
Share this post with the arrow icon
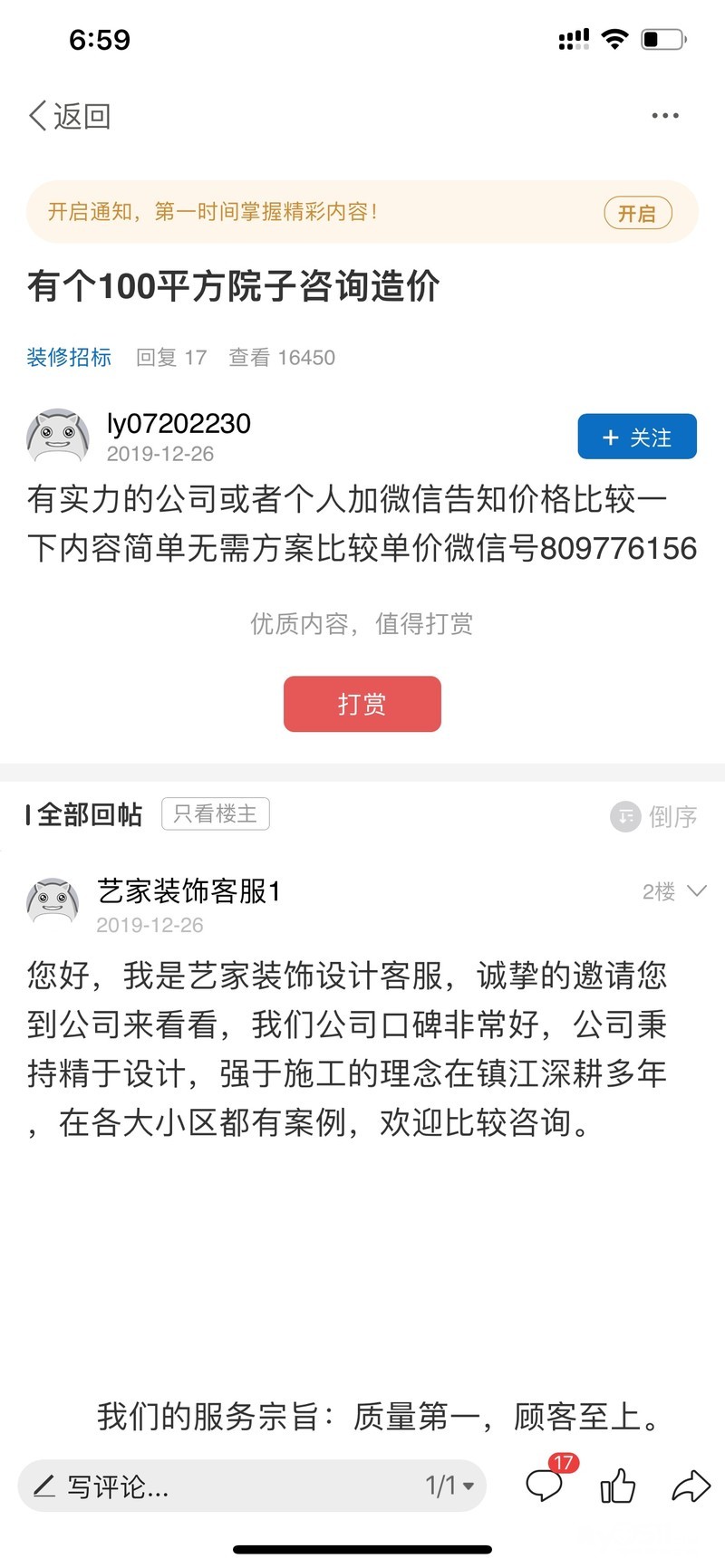point(691,1486)
